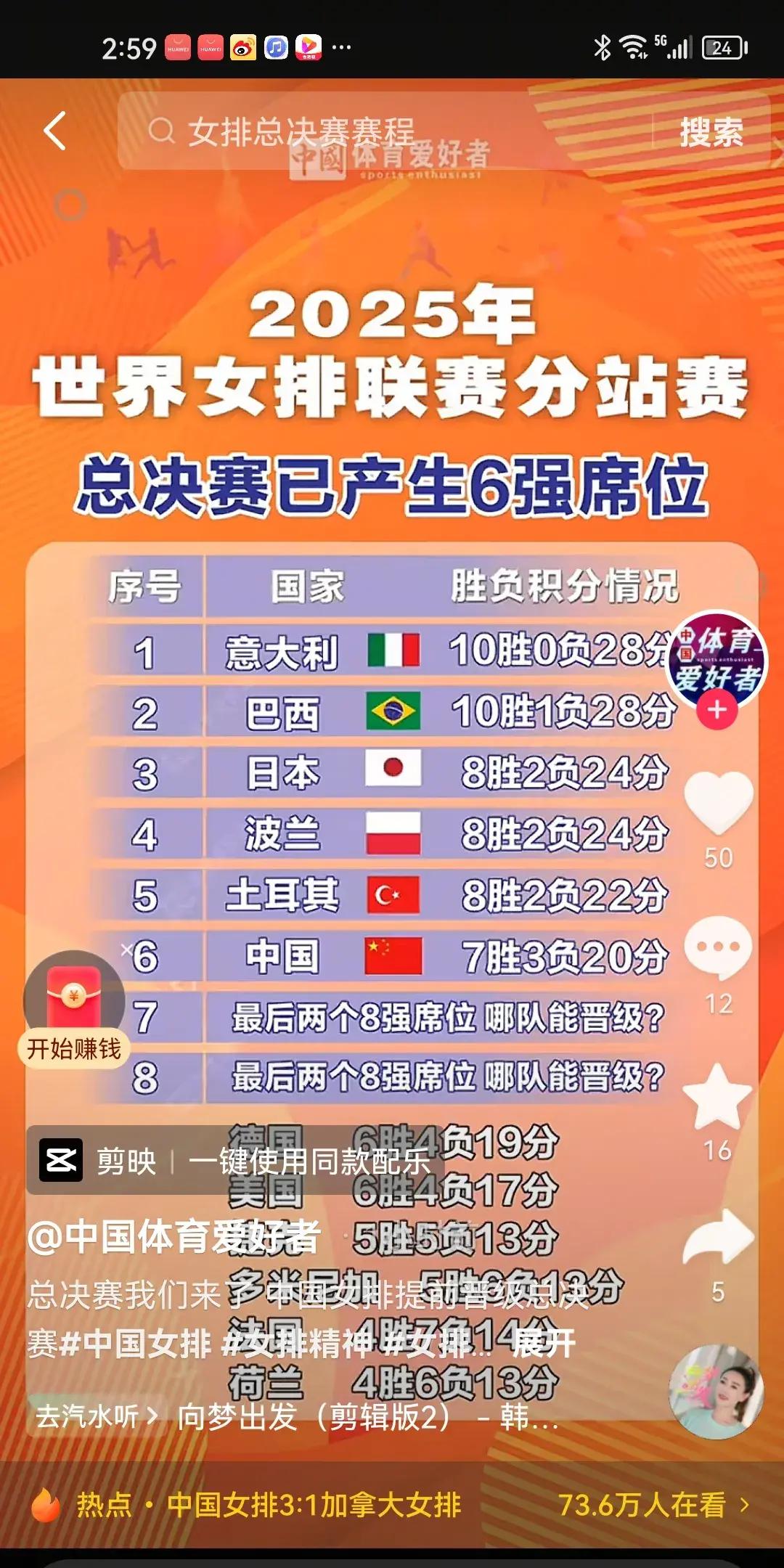Open the comments bubble showing 12 comments
Viewport: 784px width, 1568px height.
tap(719, 945)
